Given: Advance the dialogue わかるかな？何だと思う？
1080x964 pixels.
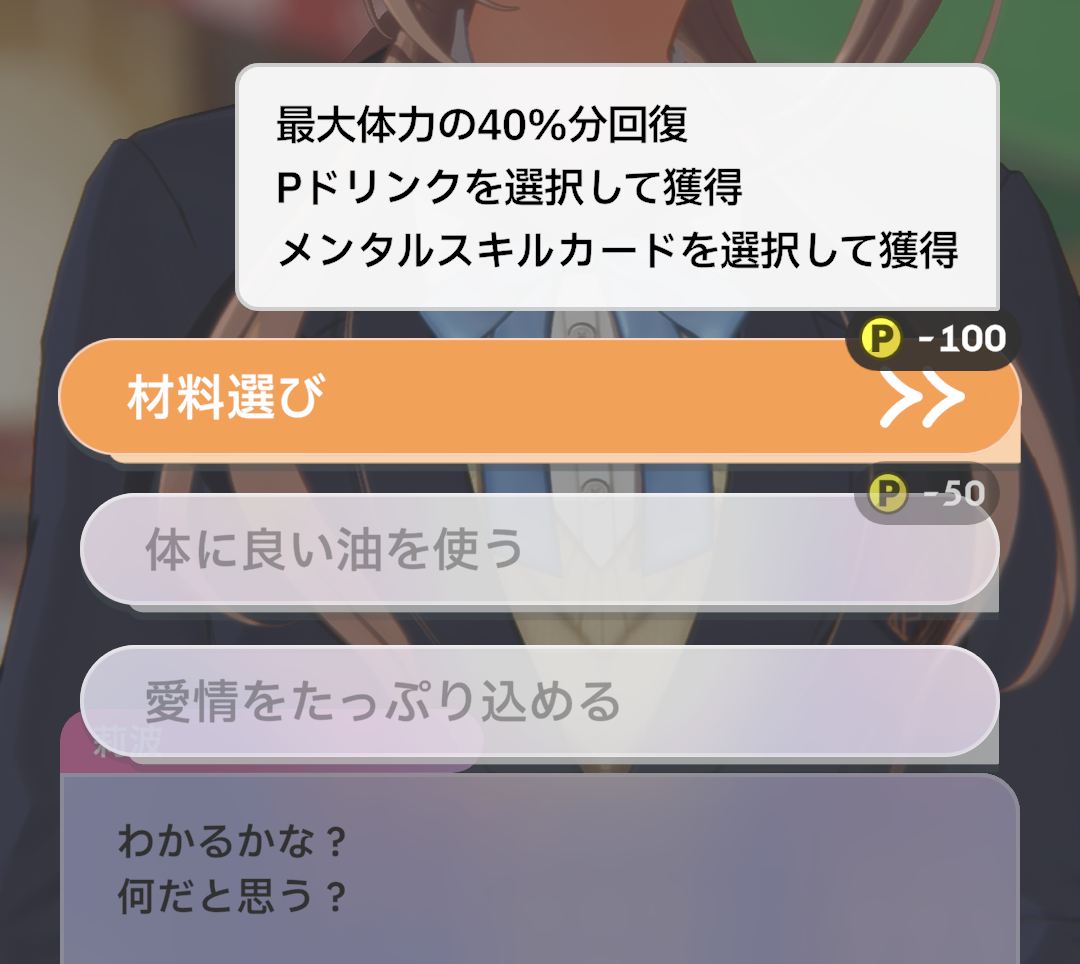Looking at the screenshot, I should (x=540, y=870).
